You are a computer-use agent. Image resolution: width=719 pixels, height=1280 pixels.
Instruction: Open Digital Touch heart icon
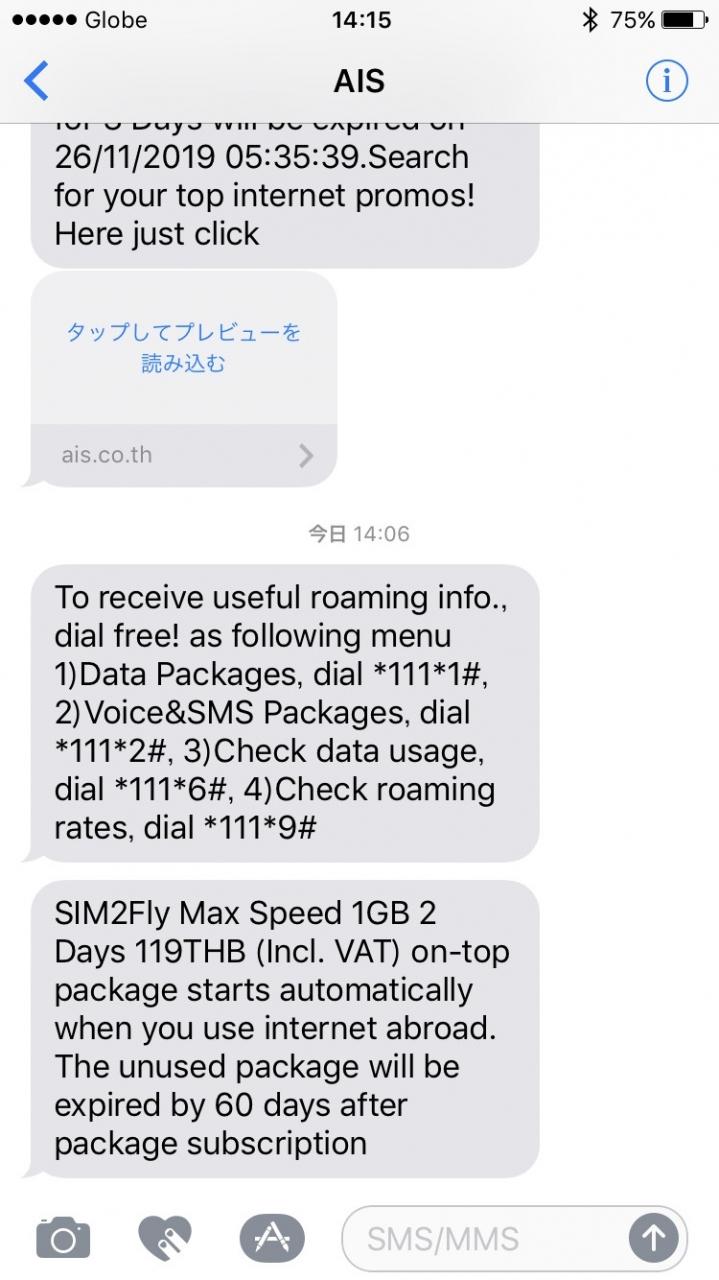[x=165, y=1239]
